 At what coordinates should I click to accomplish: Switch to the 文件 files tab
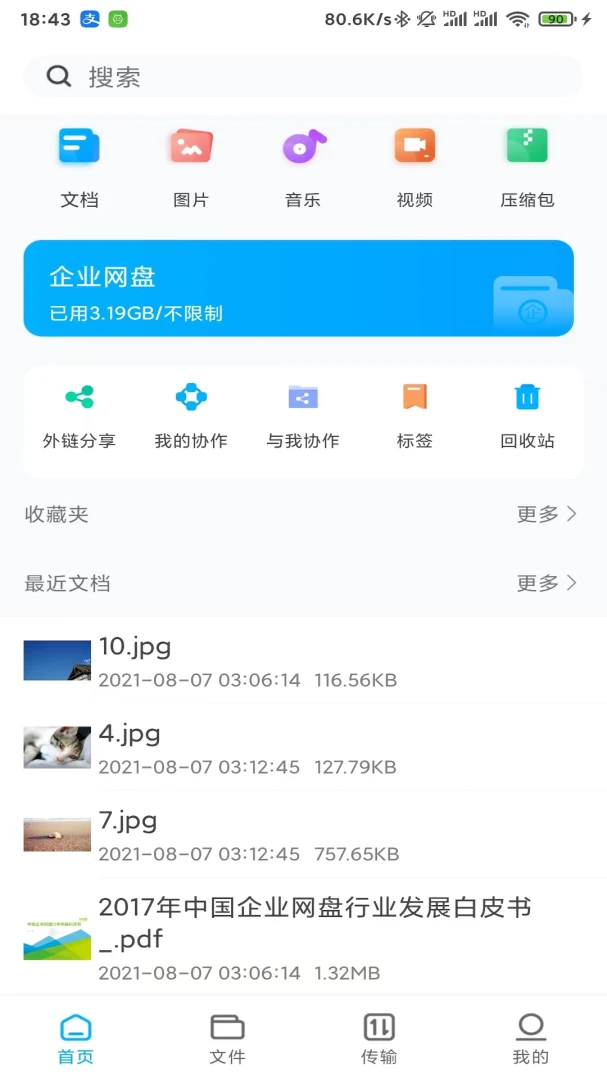click(227, 1038)
